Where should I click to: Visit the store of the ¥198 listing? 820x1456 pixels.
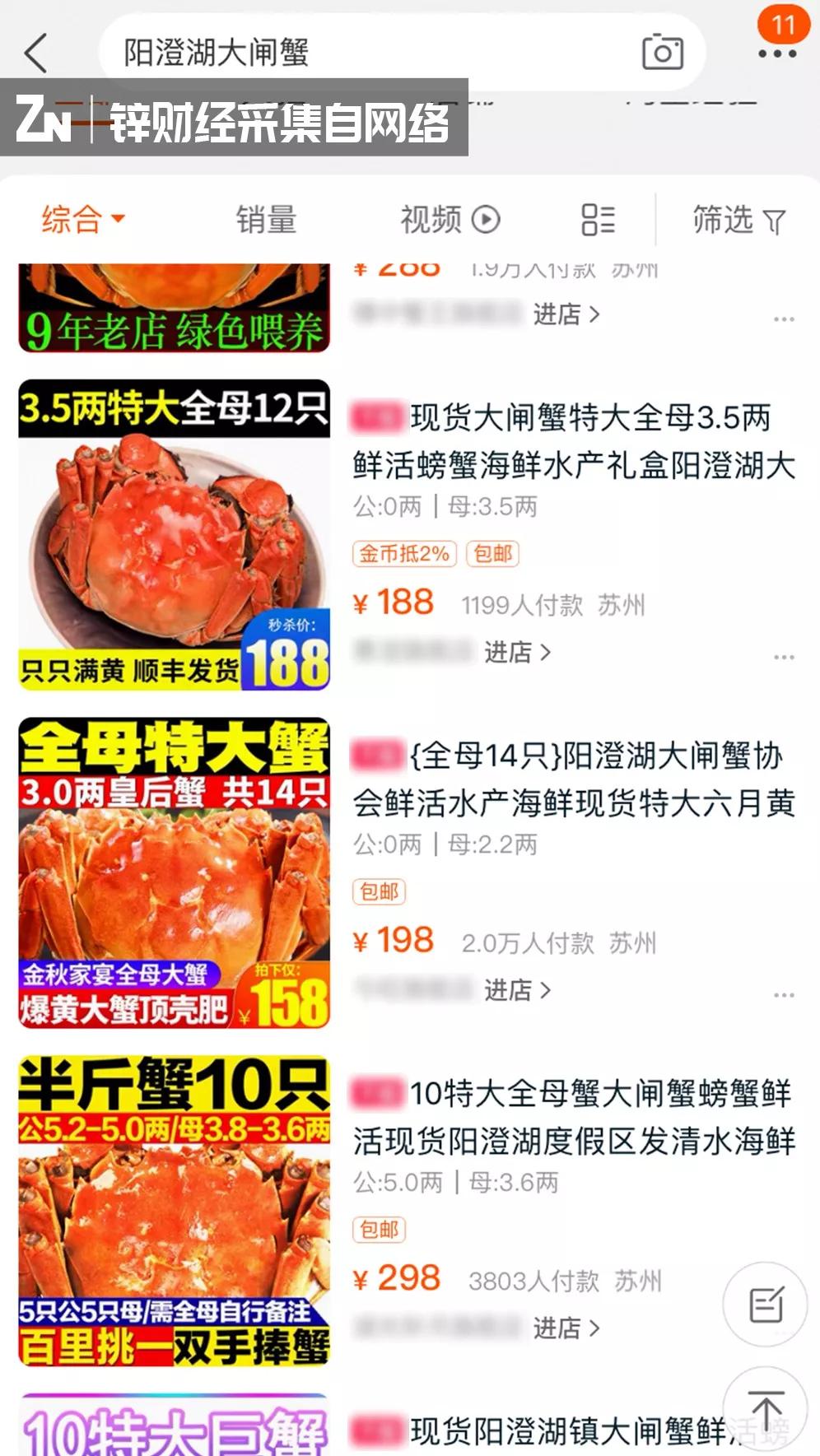517,989
